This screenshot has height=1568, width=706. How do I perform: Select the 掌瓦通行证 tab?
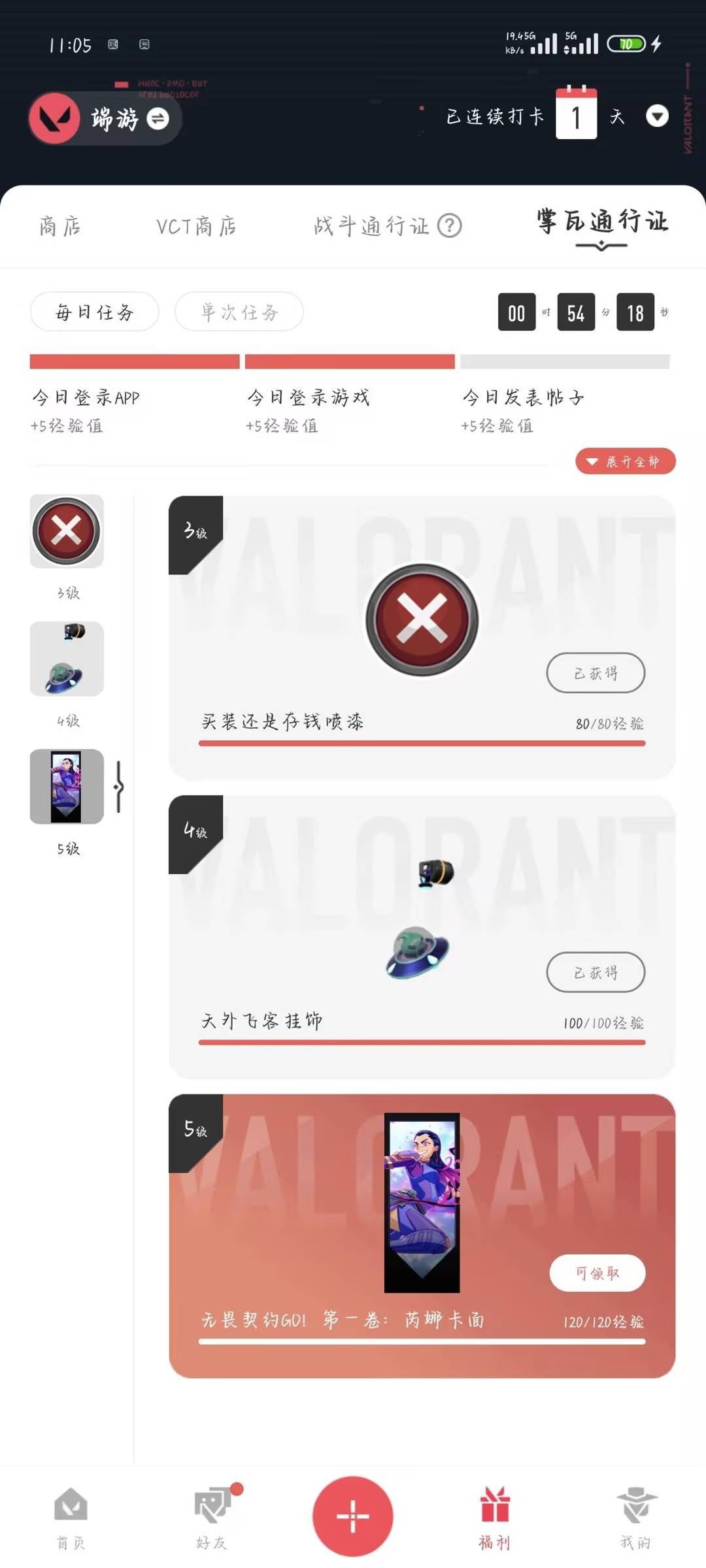pos(602,221)
